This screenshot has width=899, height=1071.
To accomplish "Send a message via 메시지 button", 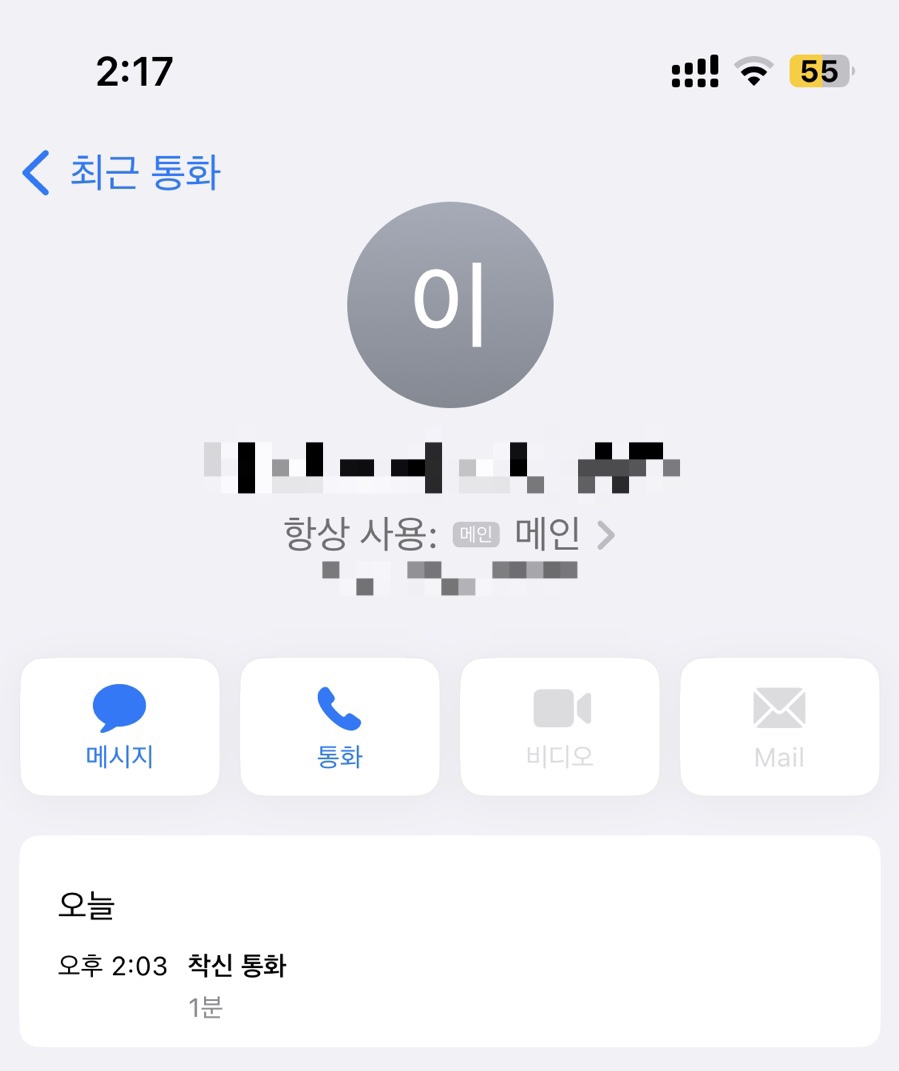I will (119, 727).
